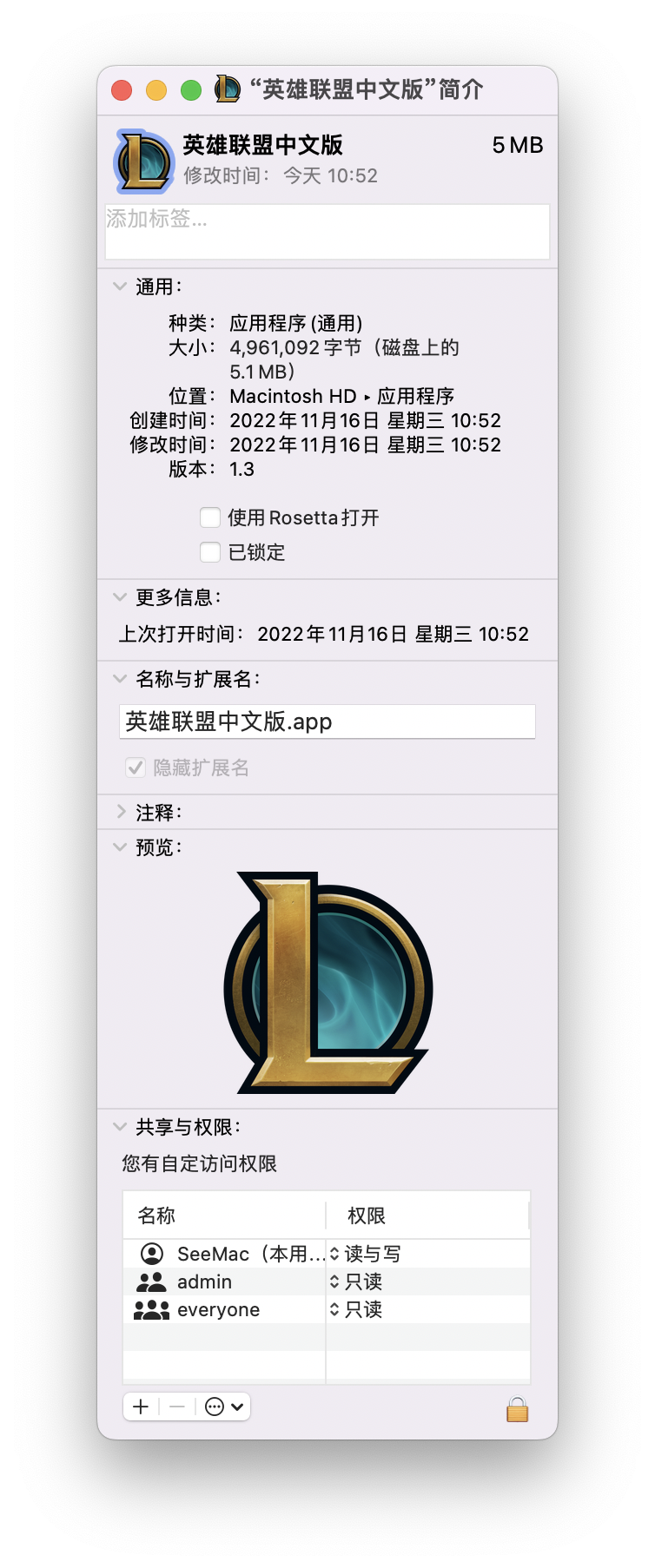The image size is (655, 1568).
Task: Collapse the 共享与权限 section
Action: [x=120, y=1127]
